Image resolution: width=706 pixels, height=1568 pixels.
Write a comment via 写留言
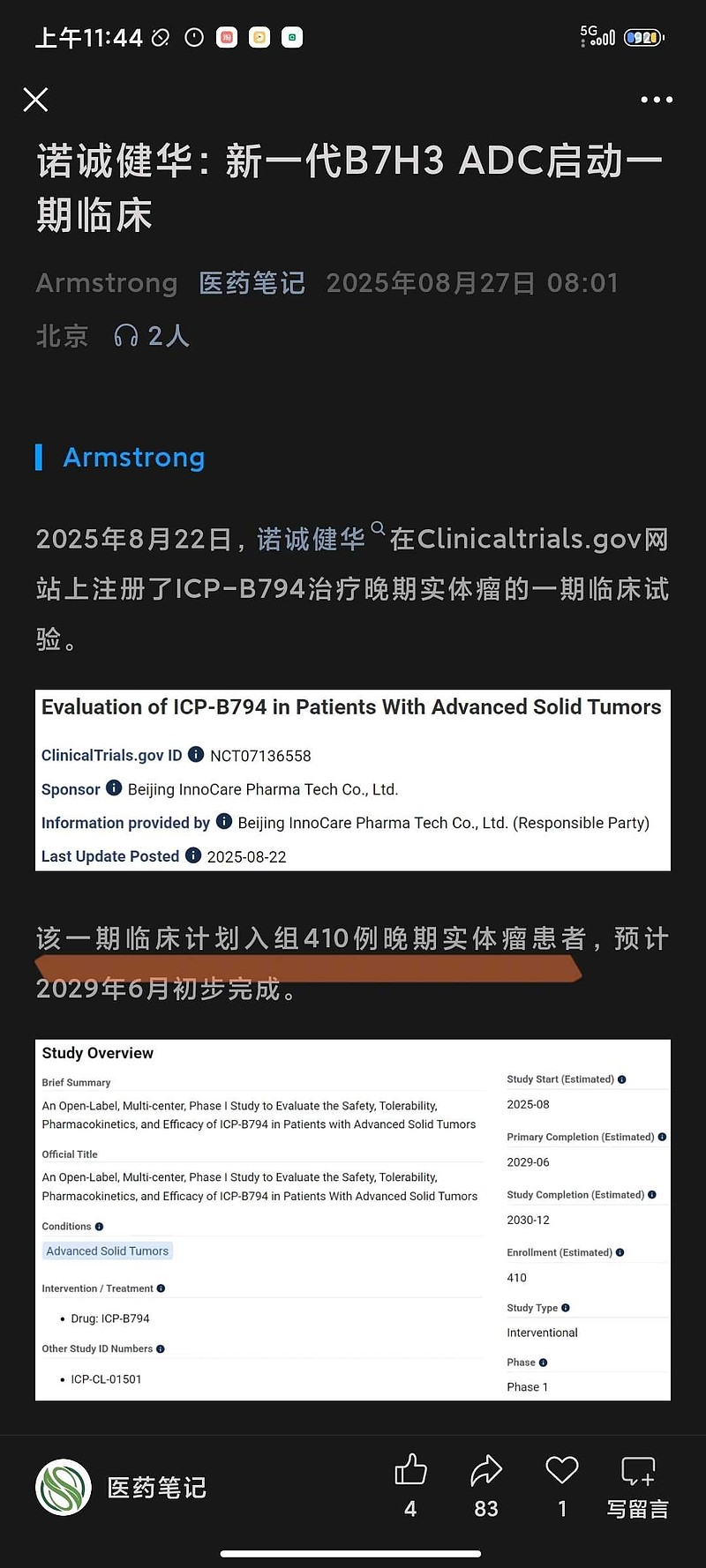(x=638, y=1485)
